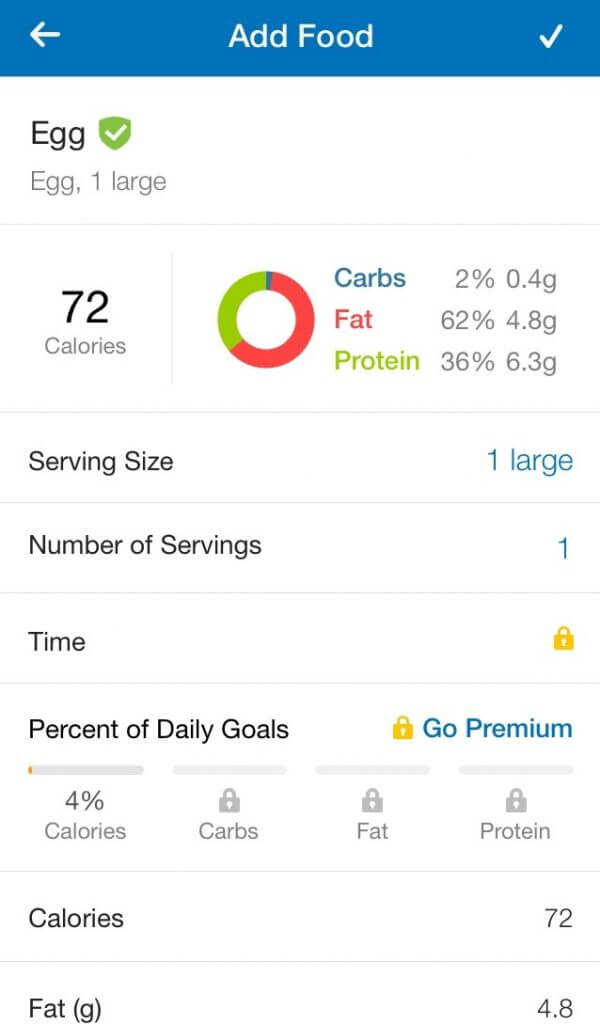Open the locked Time setting
Image resolution: width=600 pixels, height=1024 pixels.
coord(300,640)
